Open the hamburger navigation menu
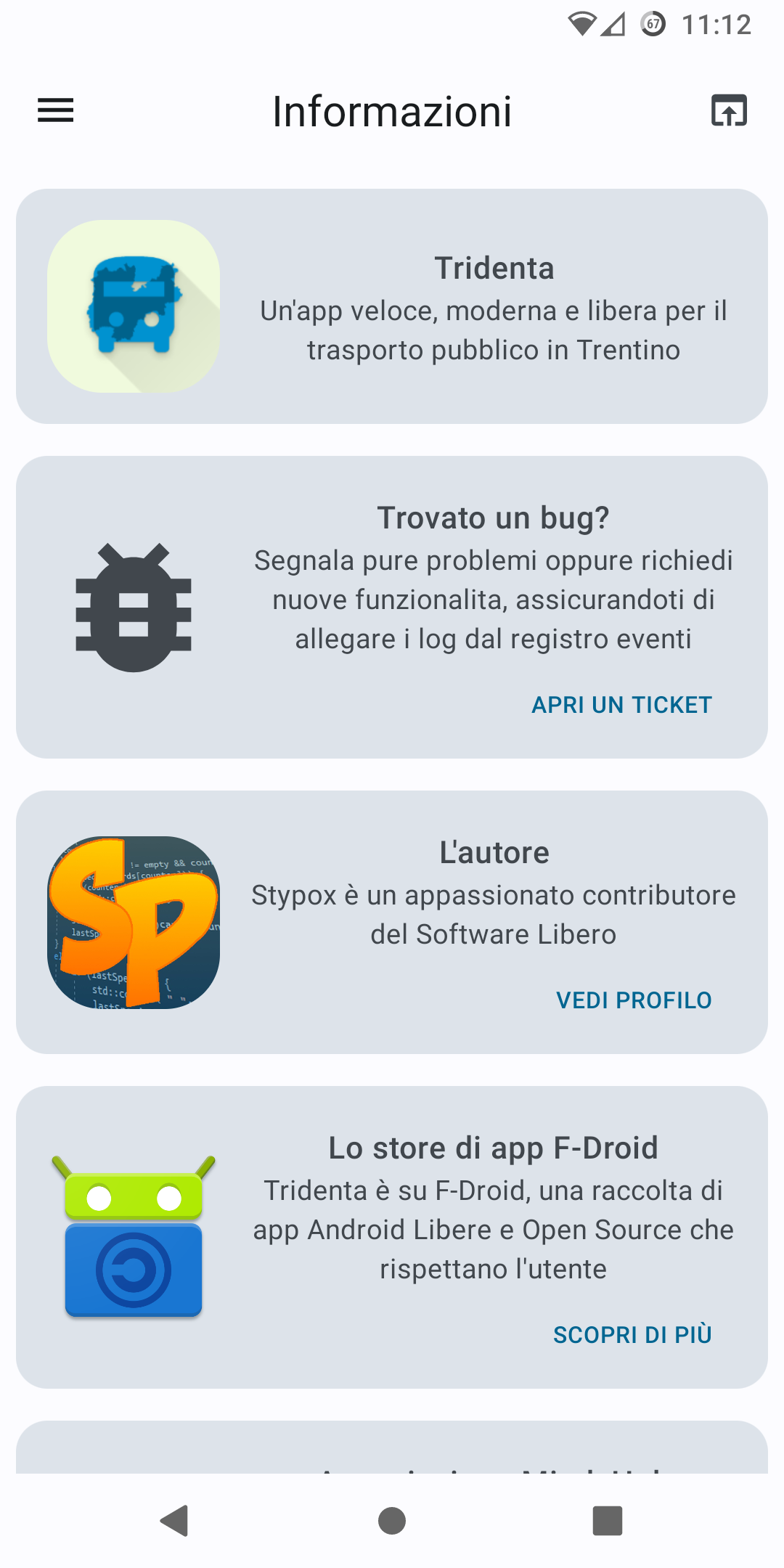The width and height of the screenshot is (784, 1568). tap(56, 110)
